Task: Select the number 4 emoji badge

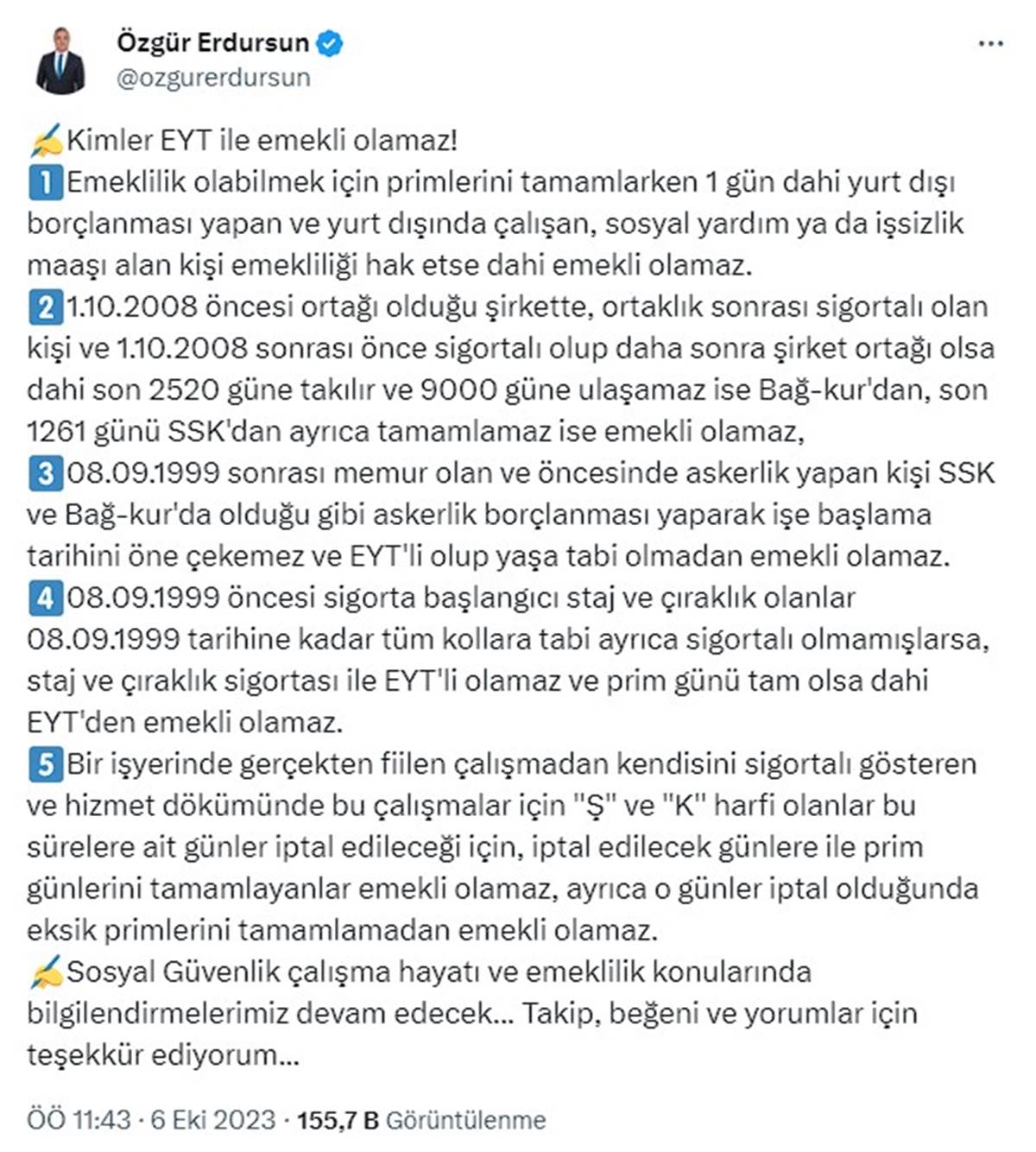Action: tap(47, 597)
